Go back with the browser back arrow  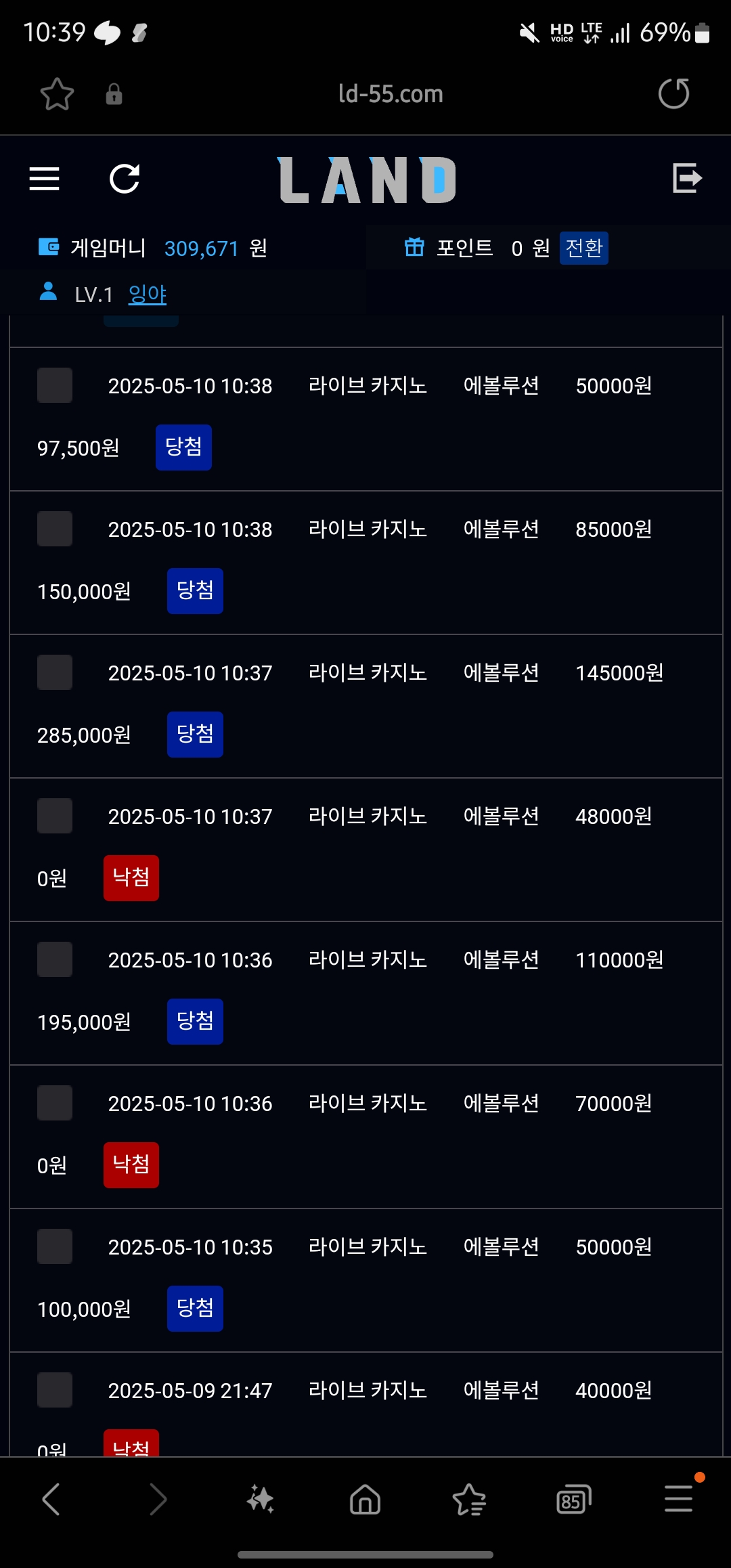pos(51,1499)
